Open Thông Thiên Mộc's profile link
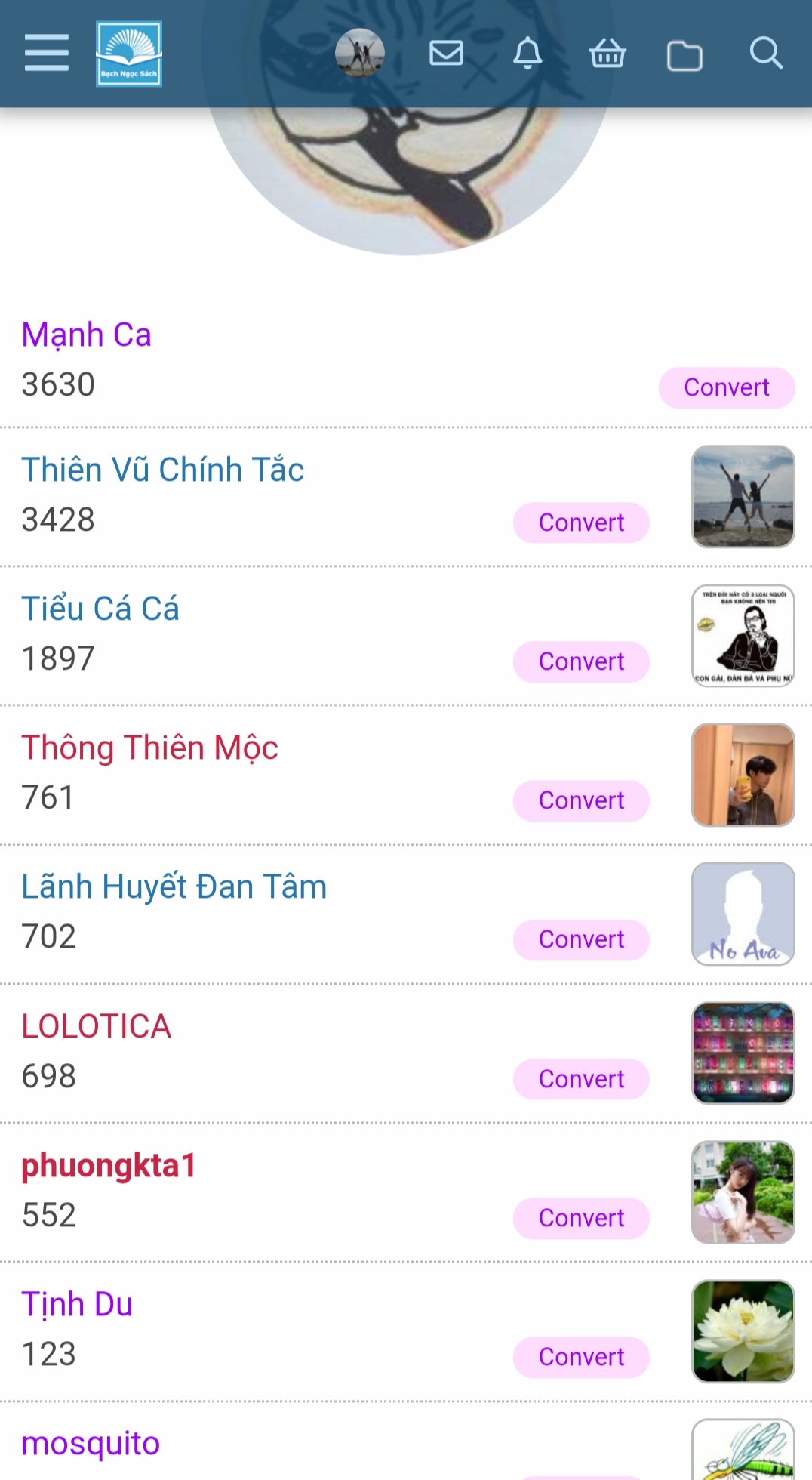 click(x=150, y=748)
